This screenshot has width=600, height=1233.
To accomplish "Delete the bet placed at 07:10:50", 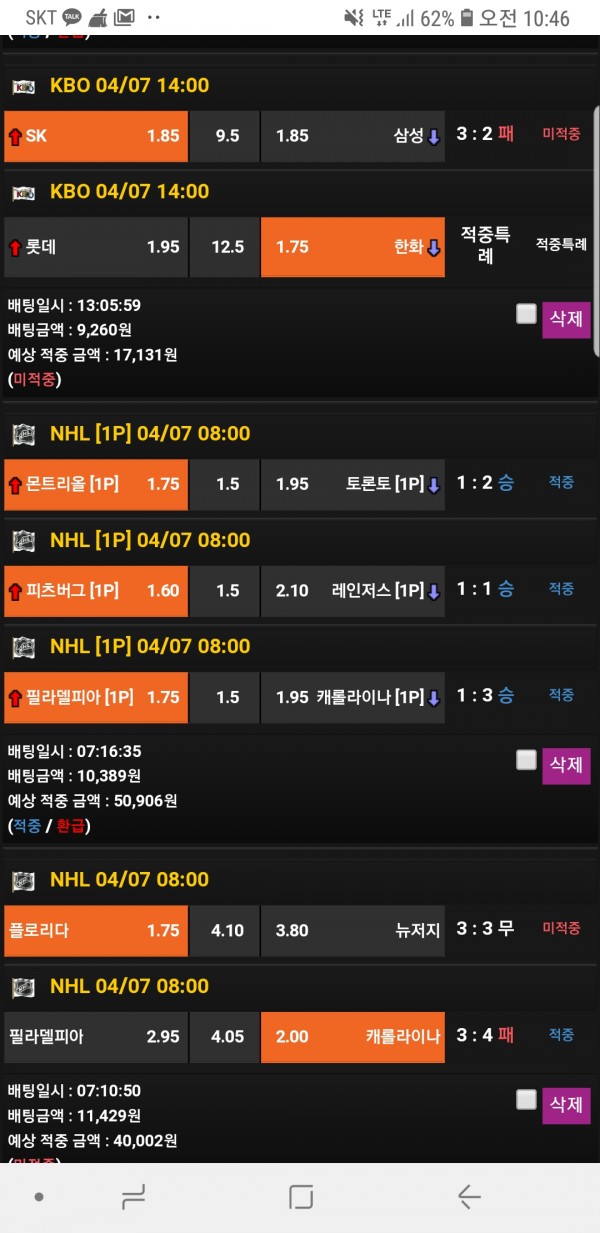I will 566,1106.
